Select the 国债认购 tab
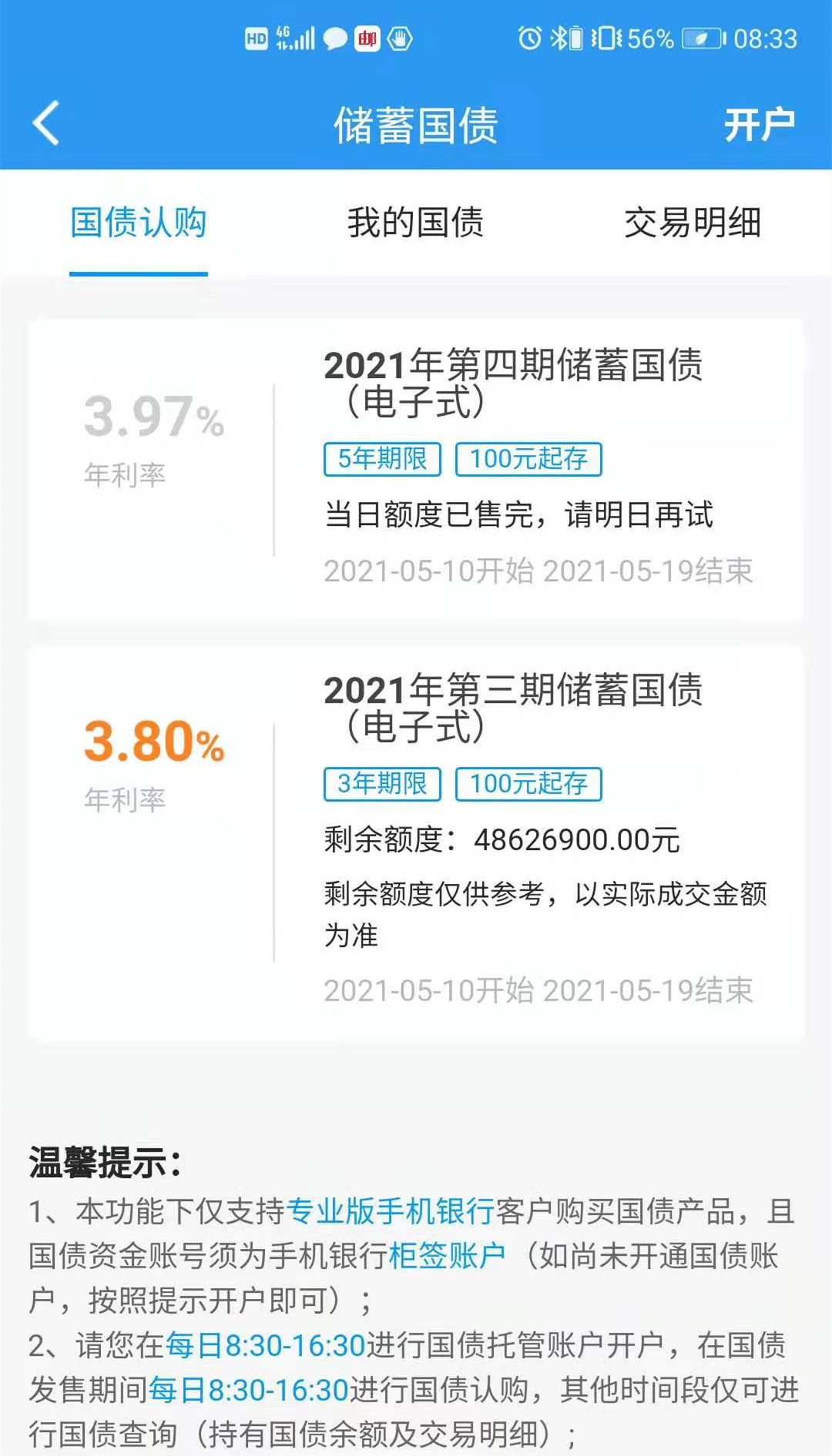832x1456 pixels. 139,223
